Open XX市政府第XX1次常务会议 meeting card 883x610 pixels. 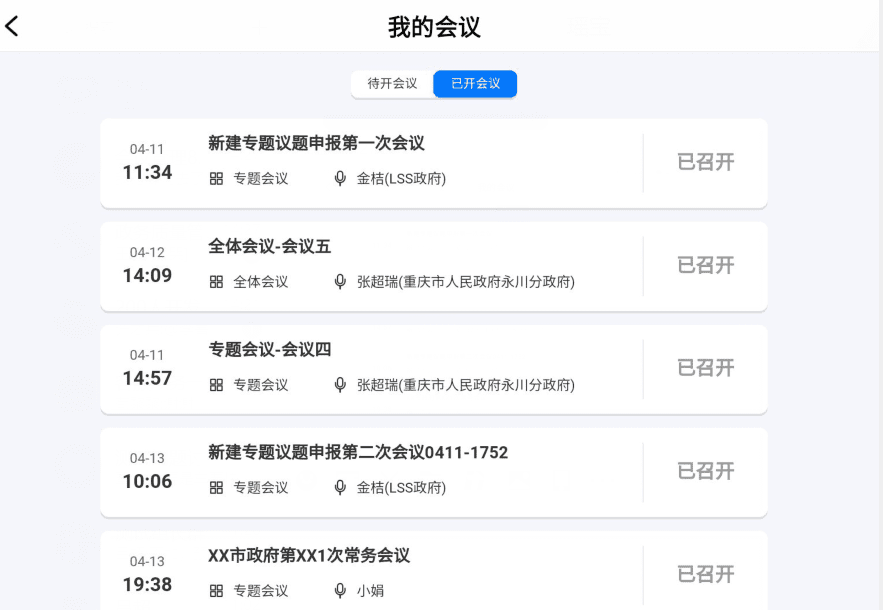(x=434, y=571)
